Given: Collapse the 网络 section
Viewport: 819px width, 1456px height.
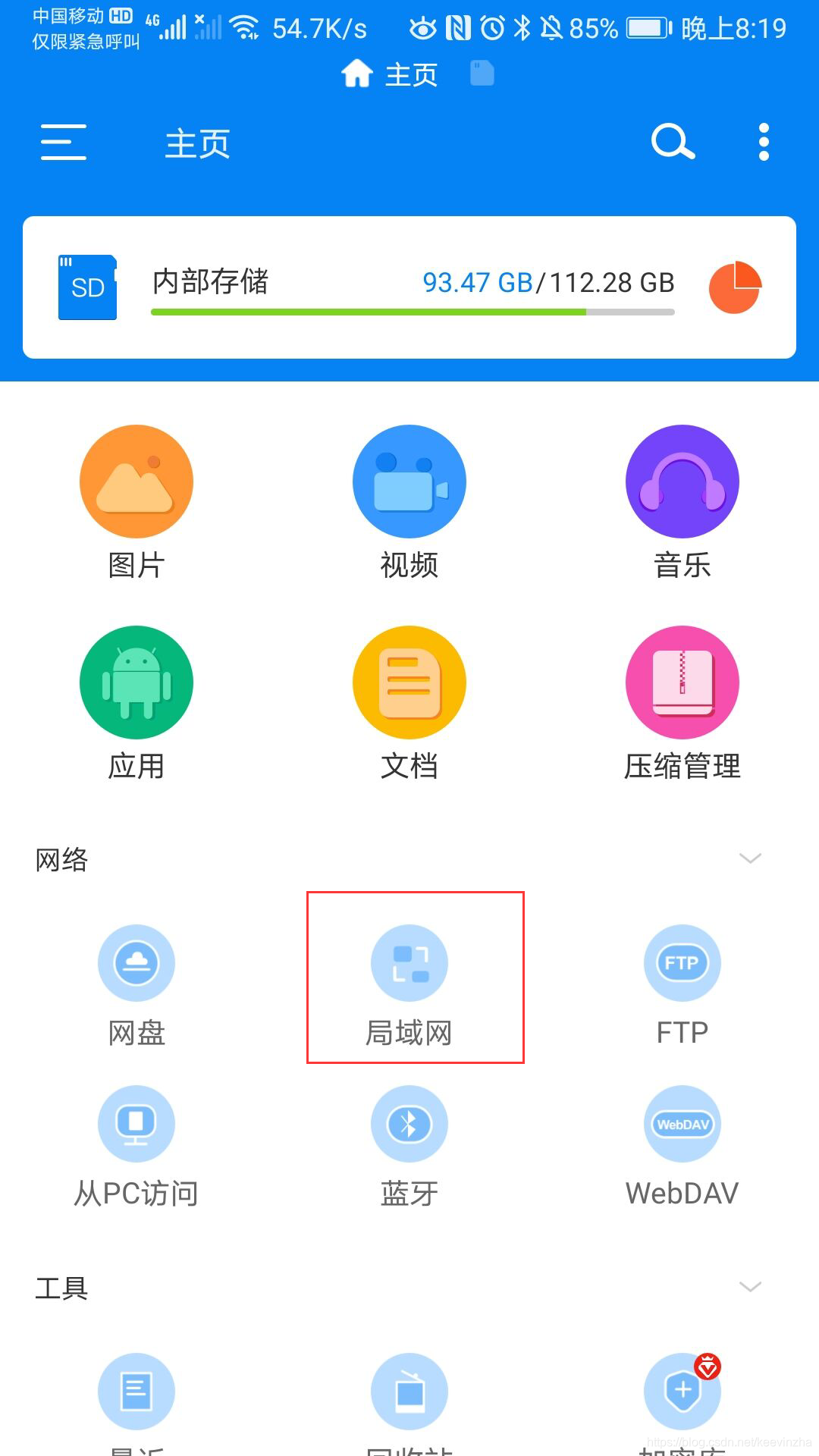Looking at the screenshot, I should click(x=750, y=858).
